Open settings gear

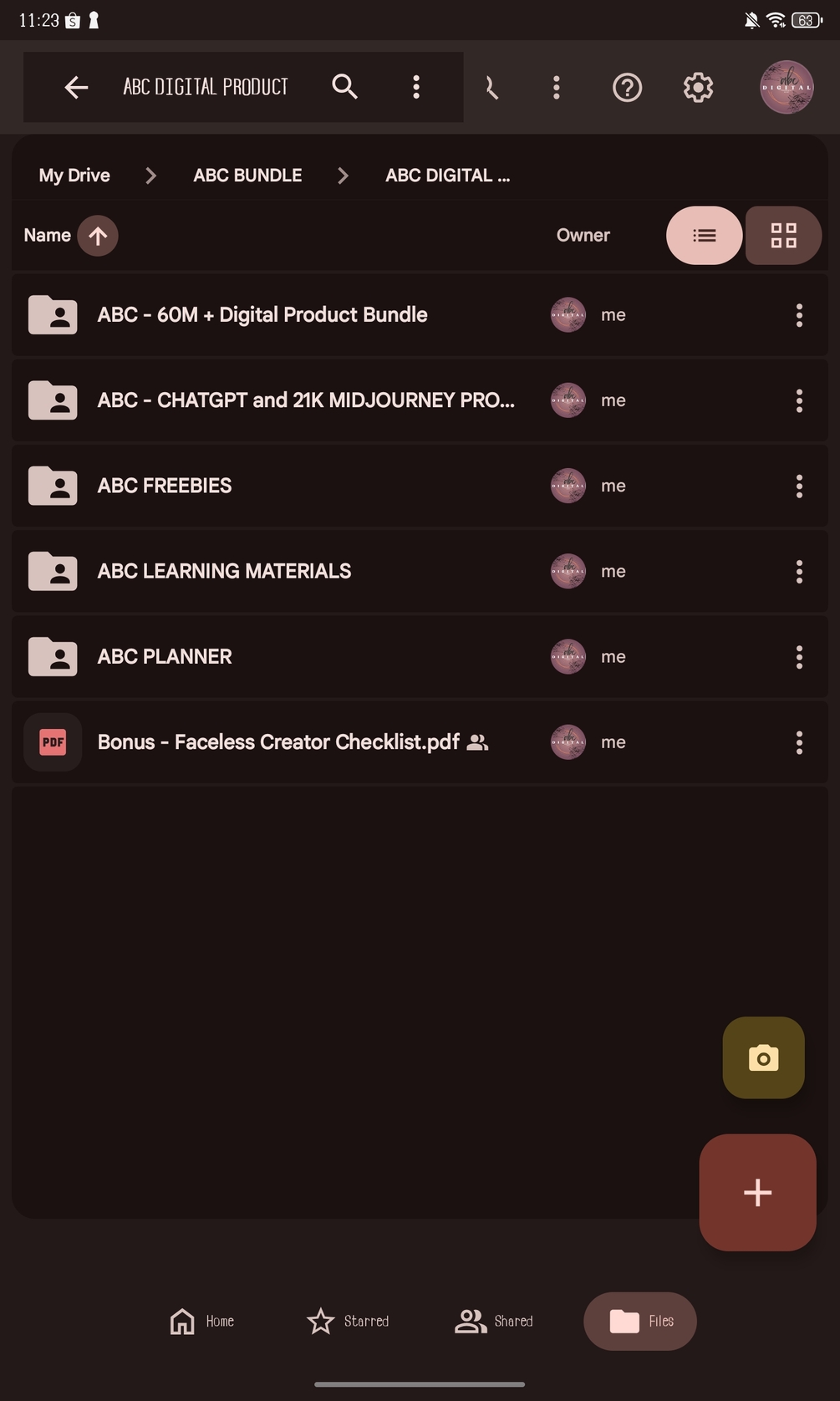pos(698,87)
